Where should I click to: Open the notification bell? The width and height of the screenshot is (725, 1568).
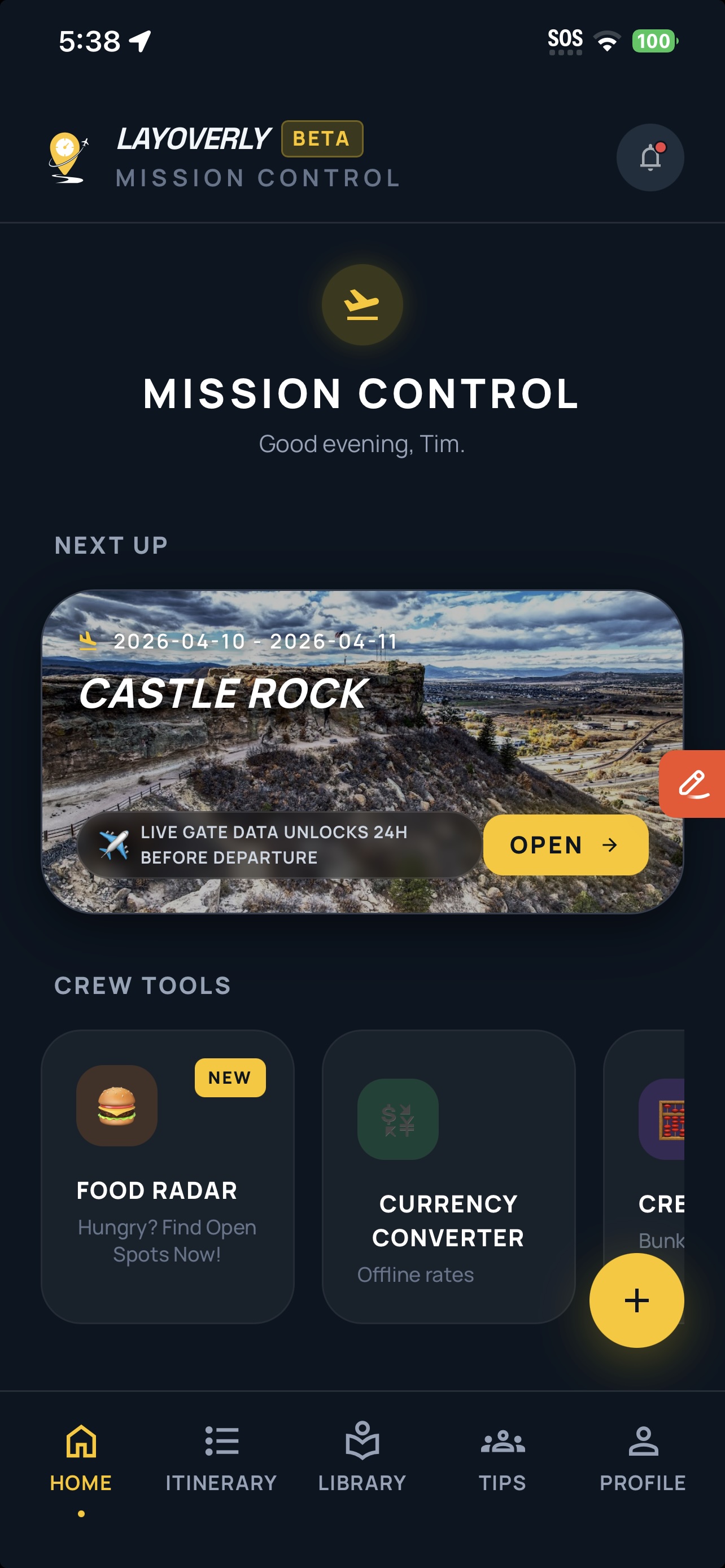click(650, 157)
